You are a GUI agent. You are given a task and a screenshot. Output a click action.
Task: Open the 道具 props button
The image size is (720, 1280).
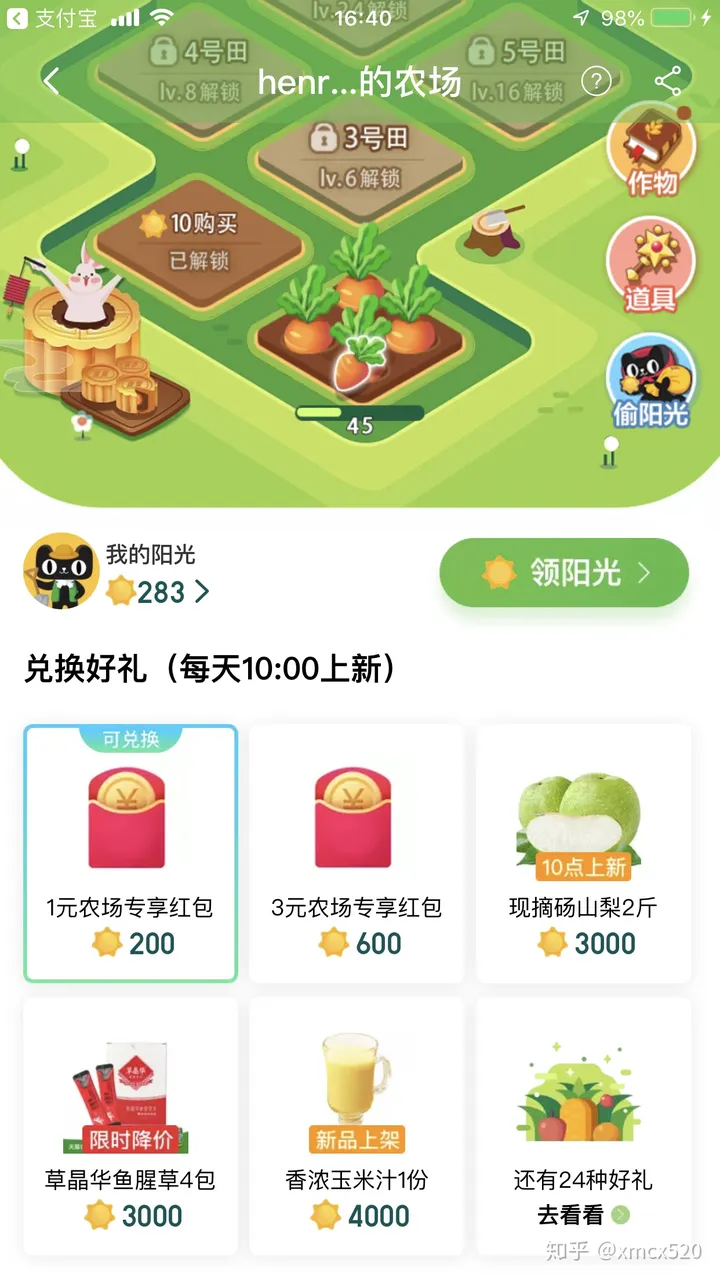click(651, 265)
